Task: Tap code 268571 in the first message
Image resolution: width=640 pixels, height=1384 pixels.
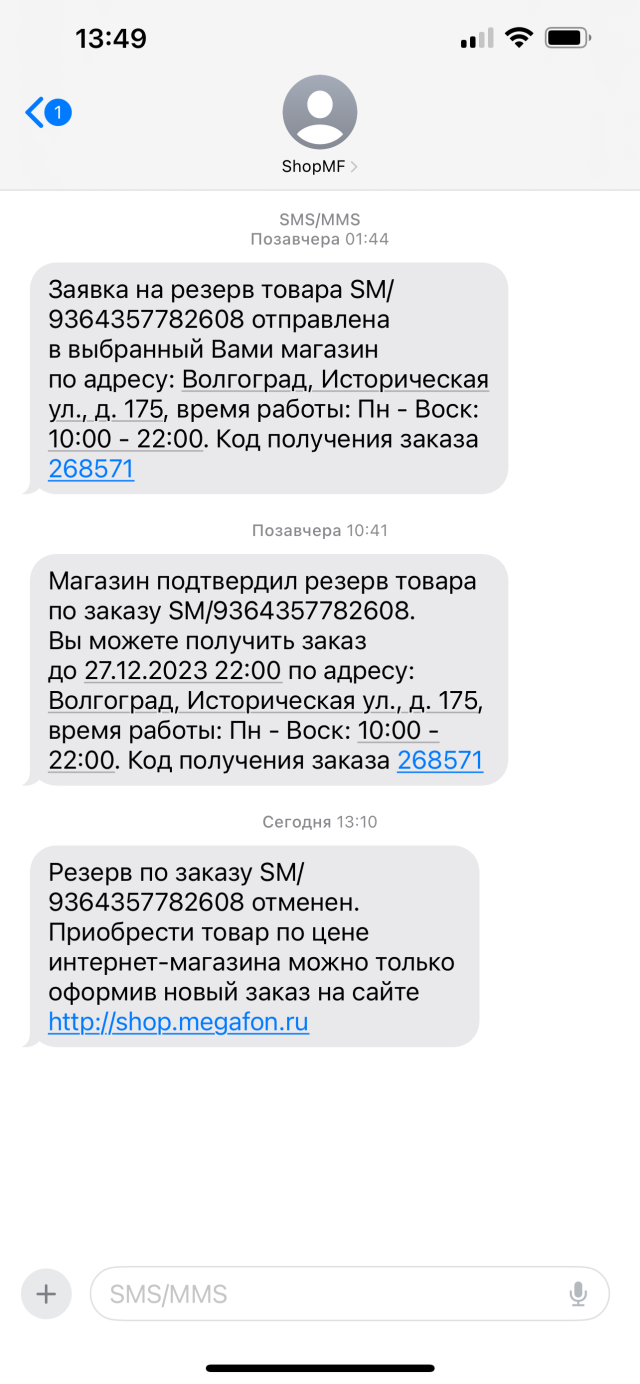Action: (91, 469)
